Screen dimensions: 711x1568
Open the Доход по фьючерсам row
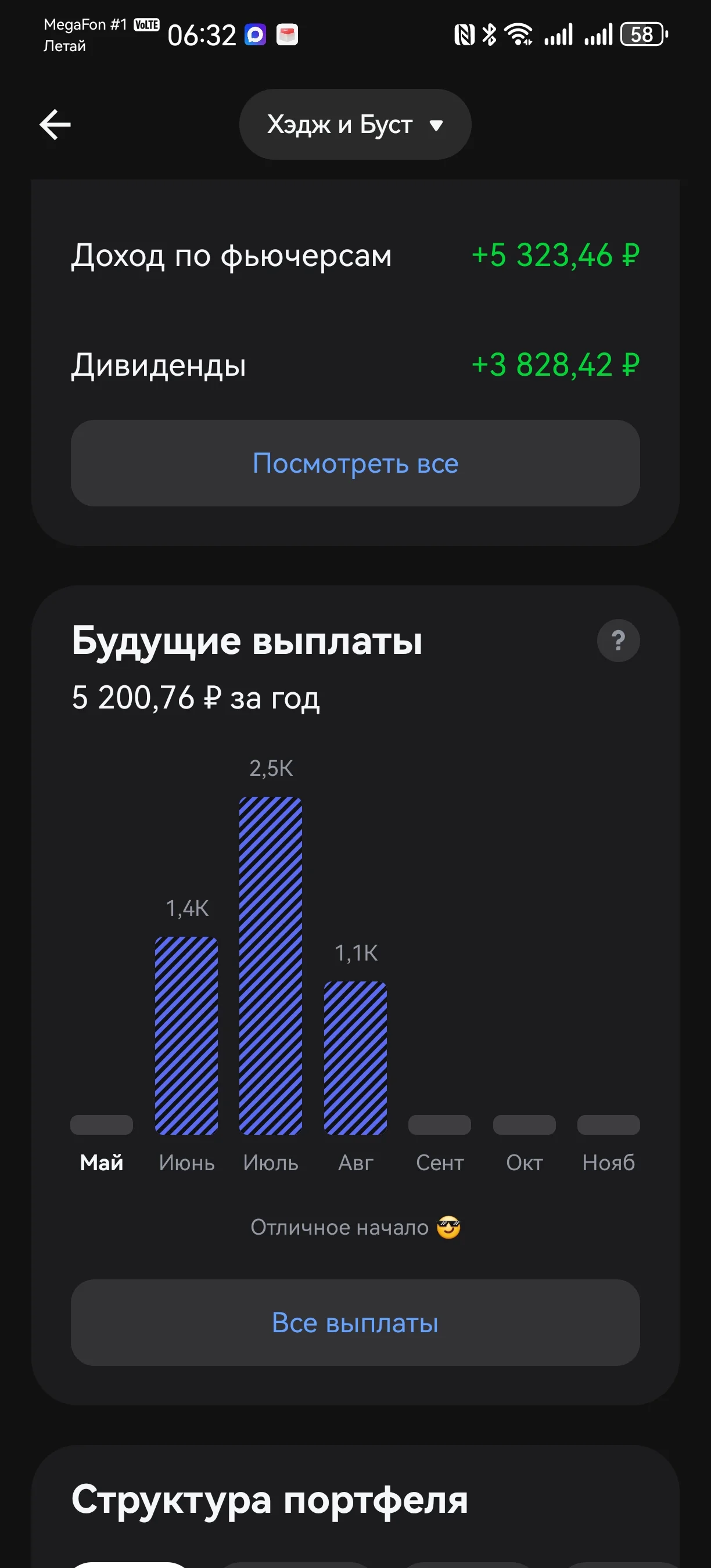pos(355,255)
